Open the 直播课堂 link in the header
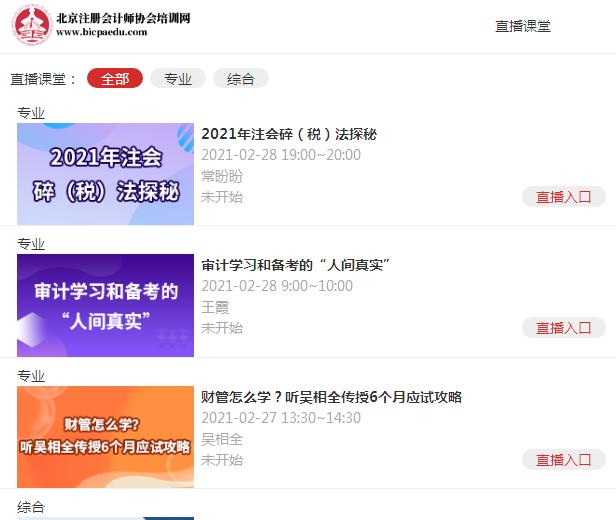Viewport: 616px width, 520px height. point(523,26)
